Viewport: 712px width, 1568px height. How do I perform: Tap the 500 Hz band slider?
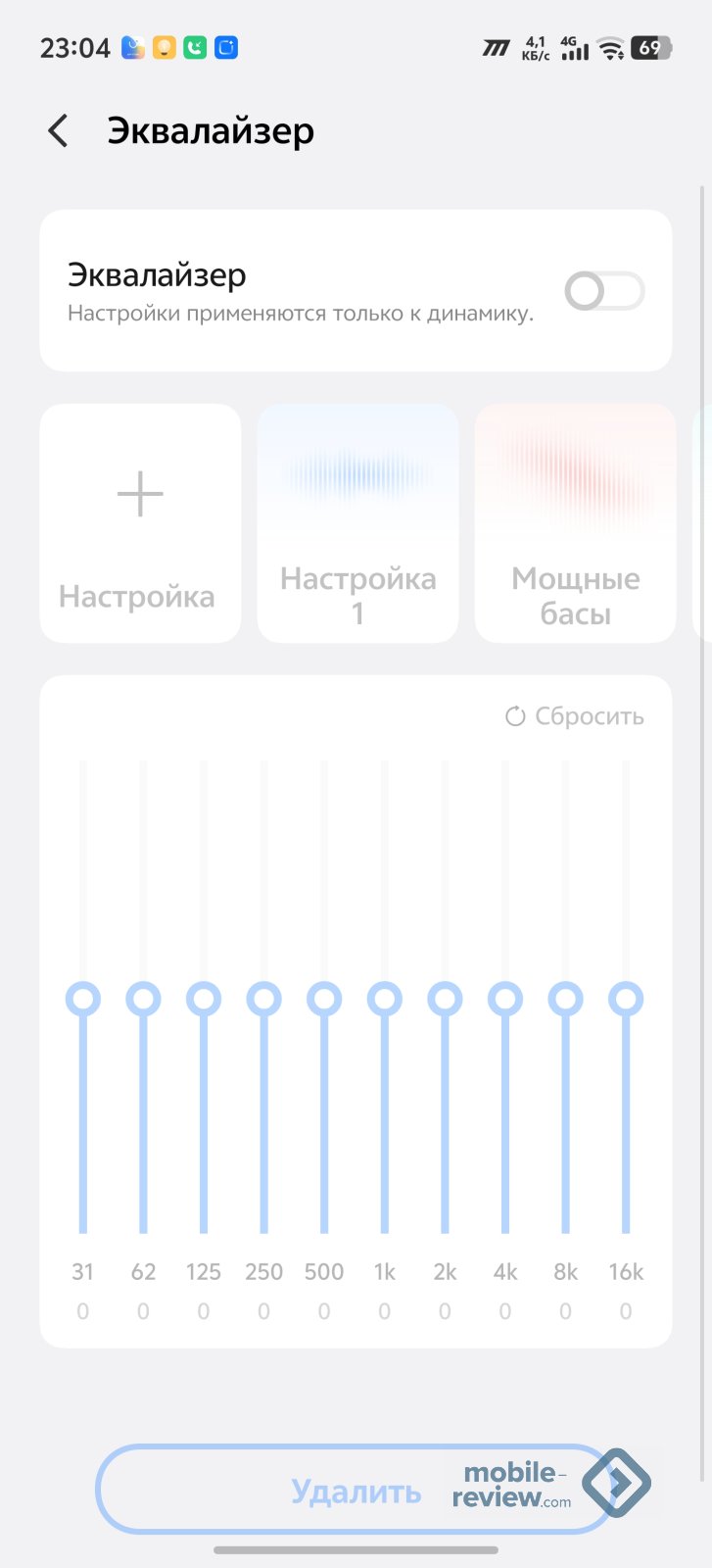click(324, 1000)
